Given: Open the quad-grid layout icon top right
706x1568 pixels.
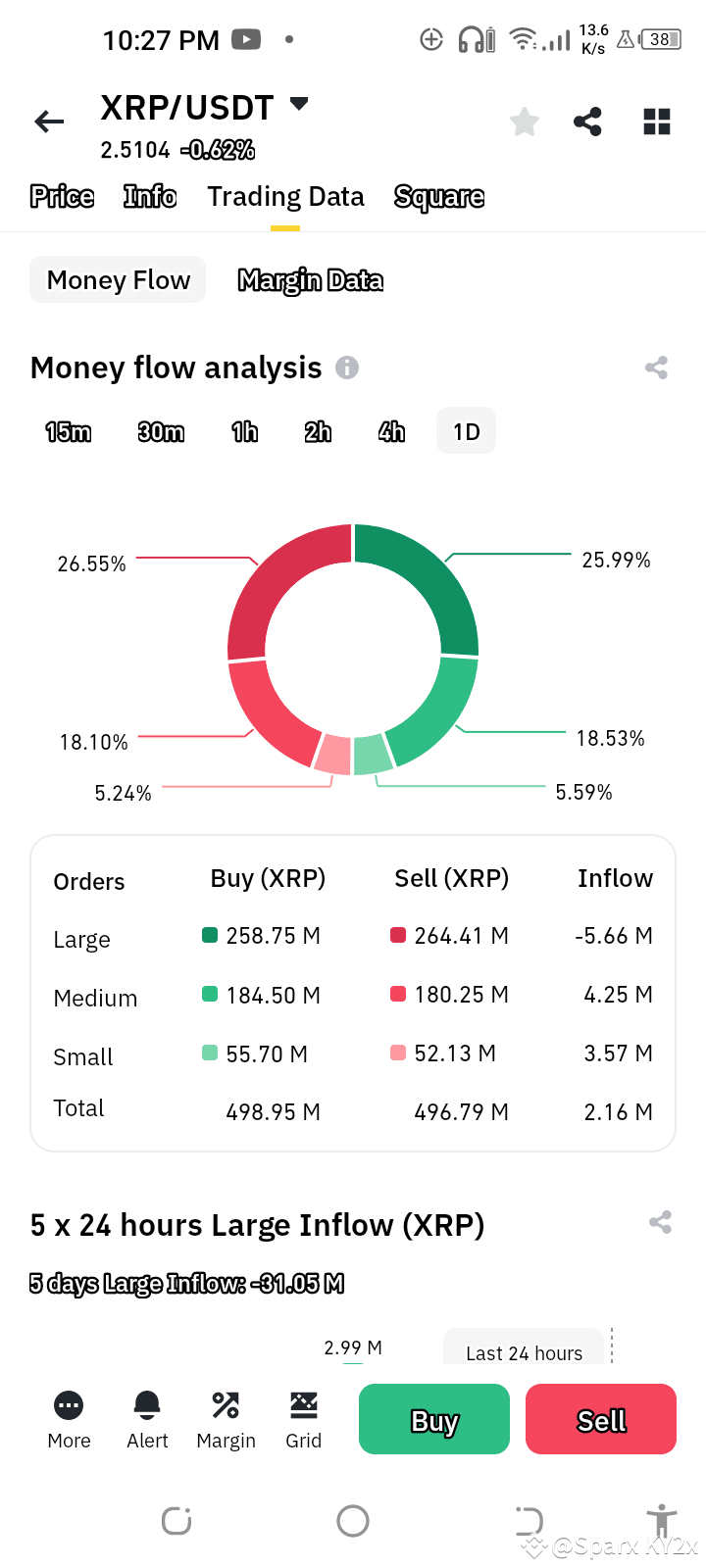Looking at the screenshot, I should click(655, 121).
